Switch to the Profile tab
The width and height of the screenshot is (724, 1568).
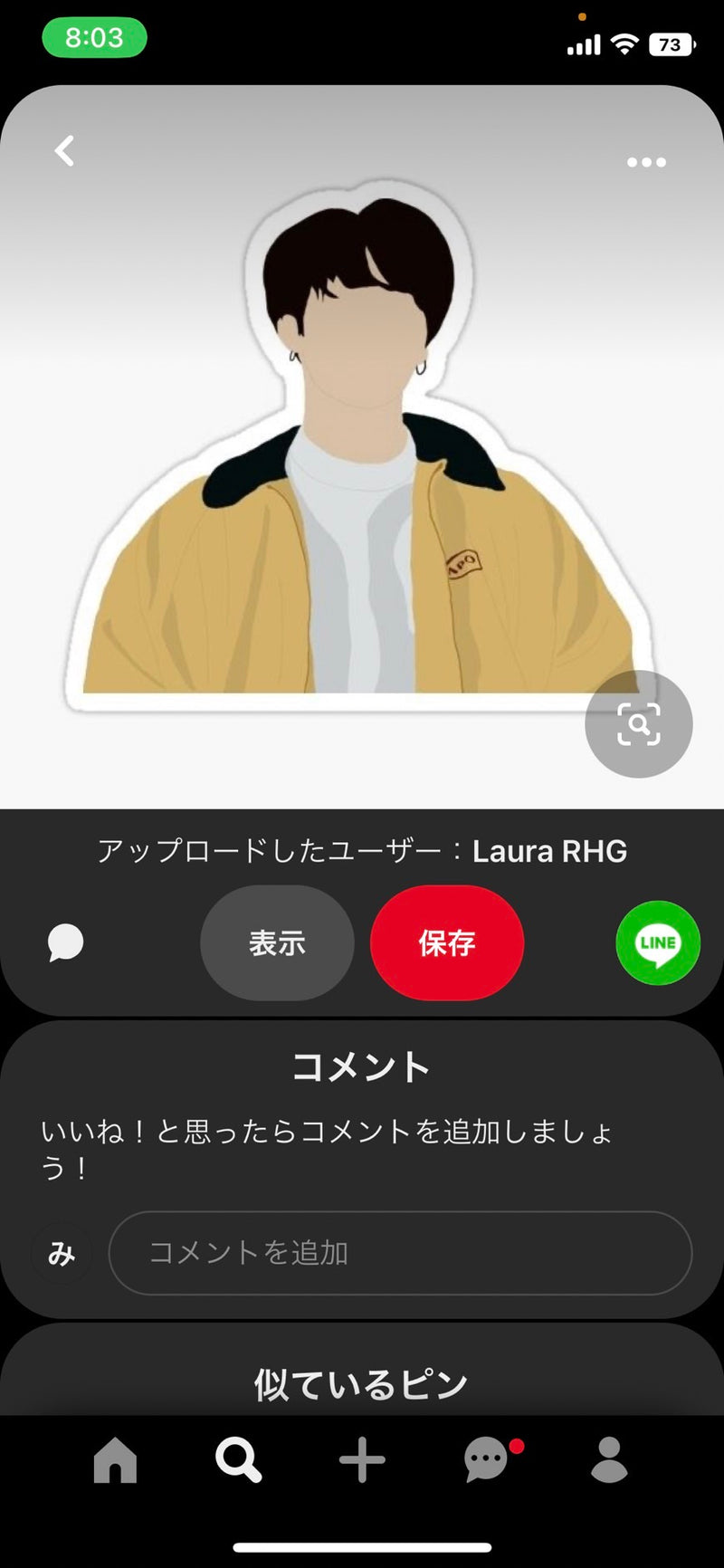(x=609, y=1460)
